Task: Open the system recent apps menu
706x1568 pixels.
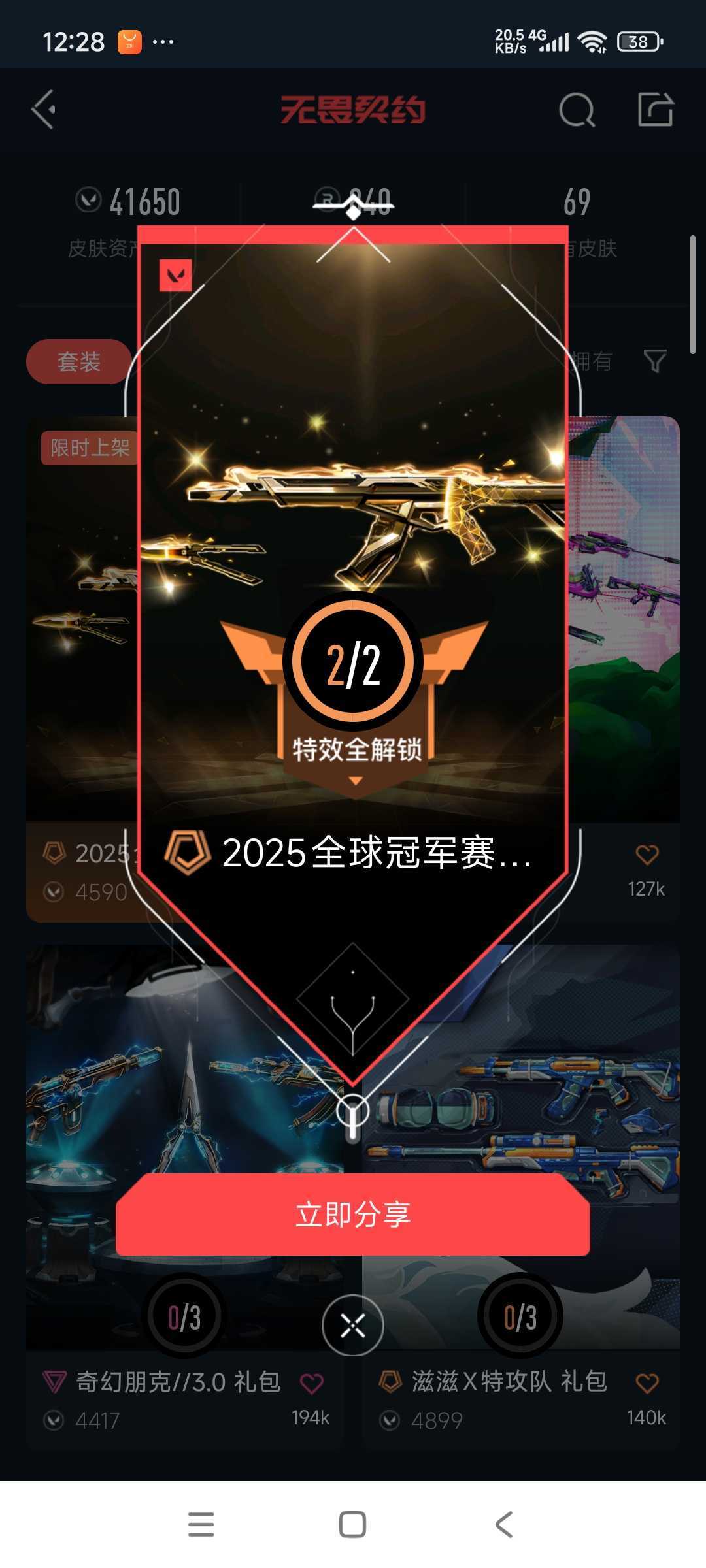Action: click(x=201, y=1524)
